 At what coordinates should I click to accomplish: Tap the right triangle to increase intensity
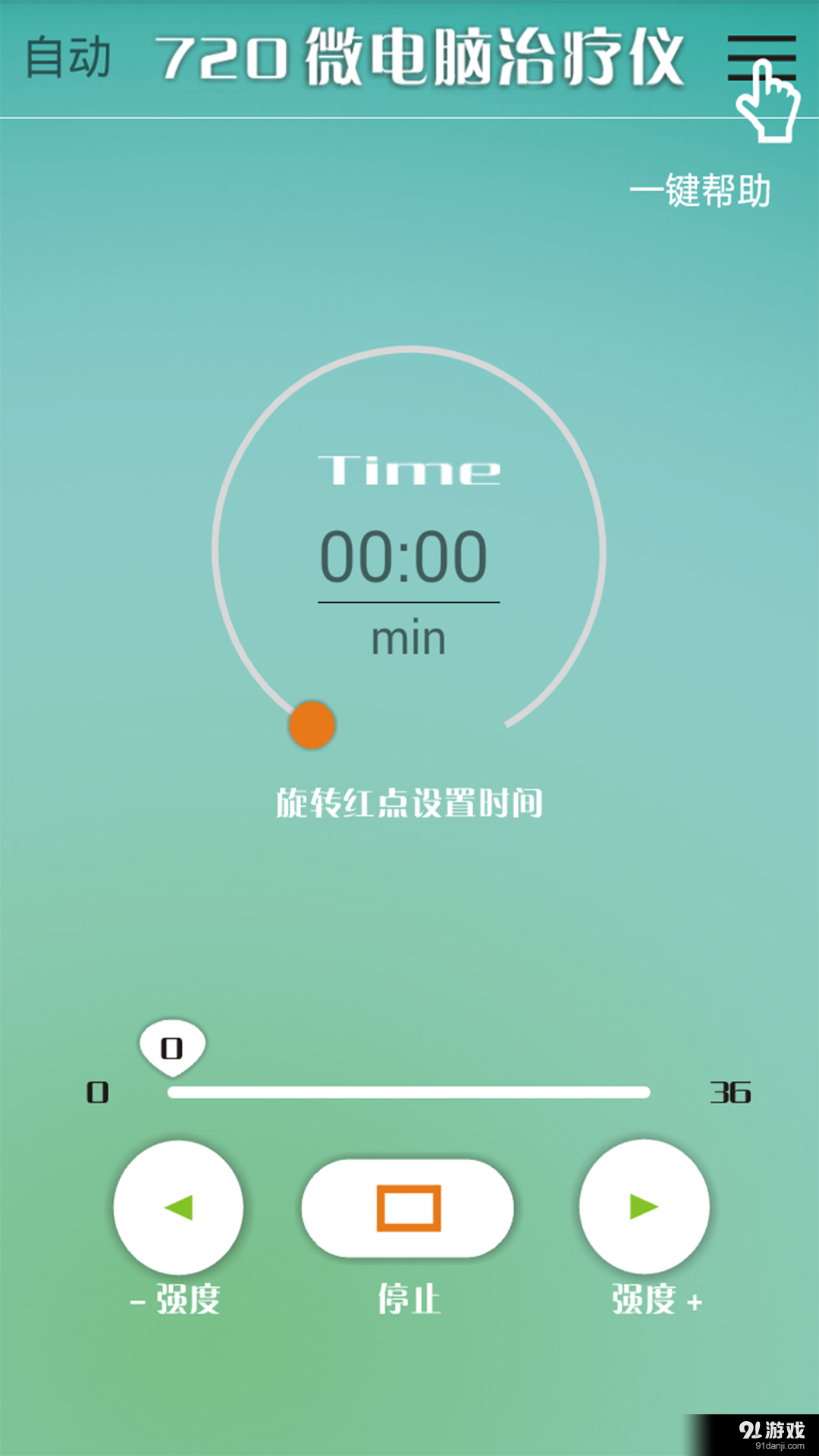click(643, 1205)
